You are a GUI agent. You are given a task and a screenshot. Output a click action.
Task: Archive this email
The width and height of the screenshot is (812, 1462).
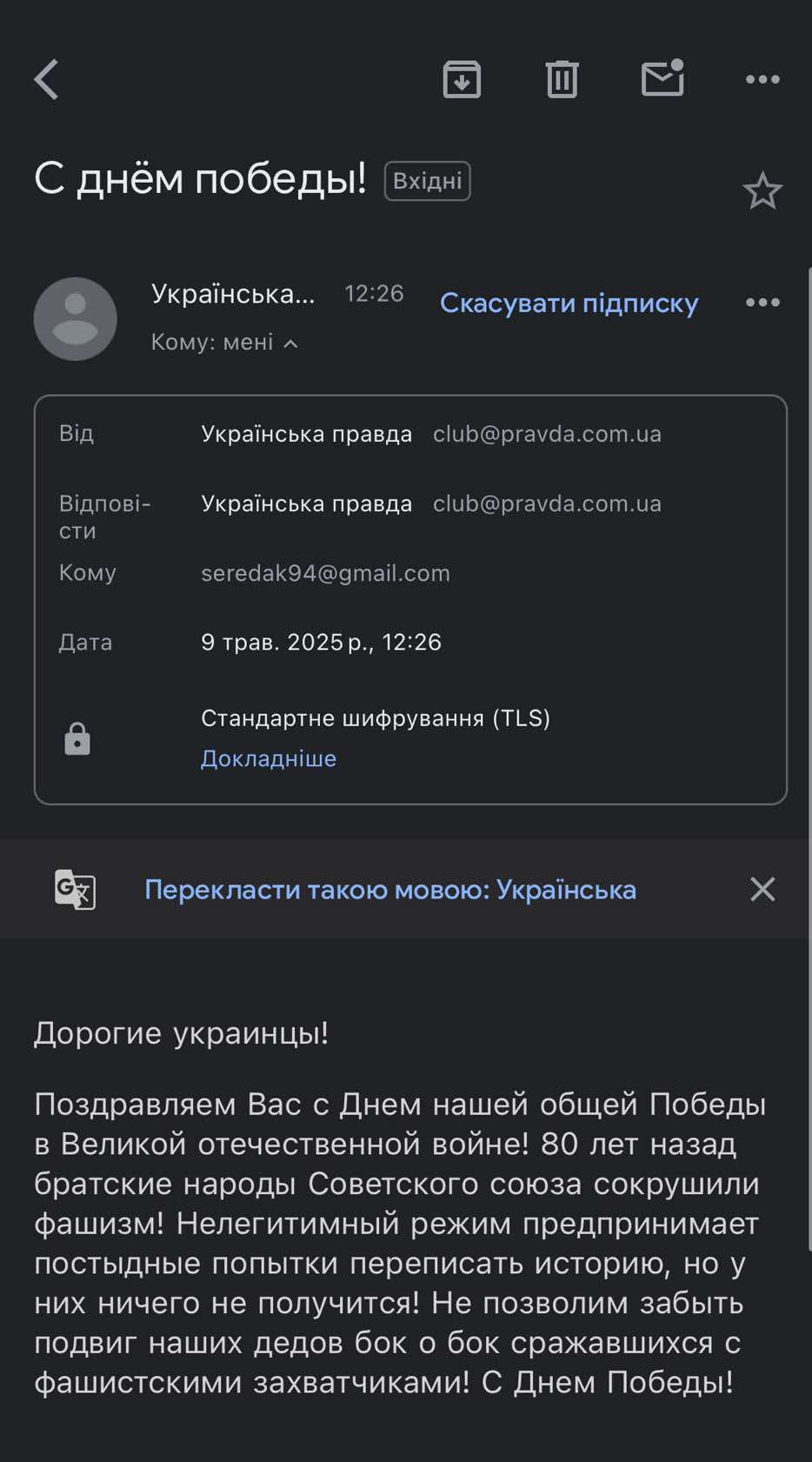pos(462,80)
